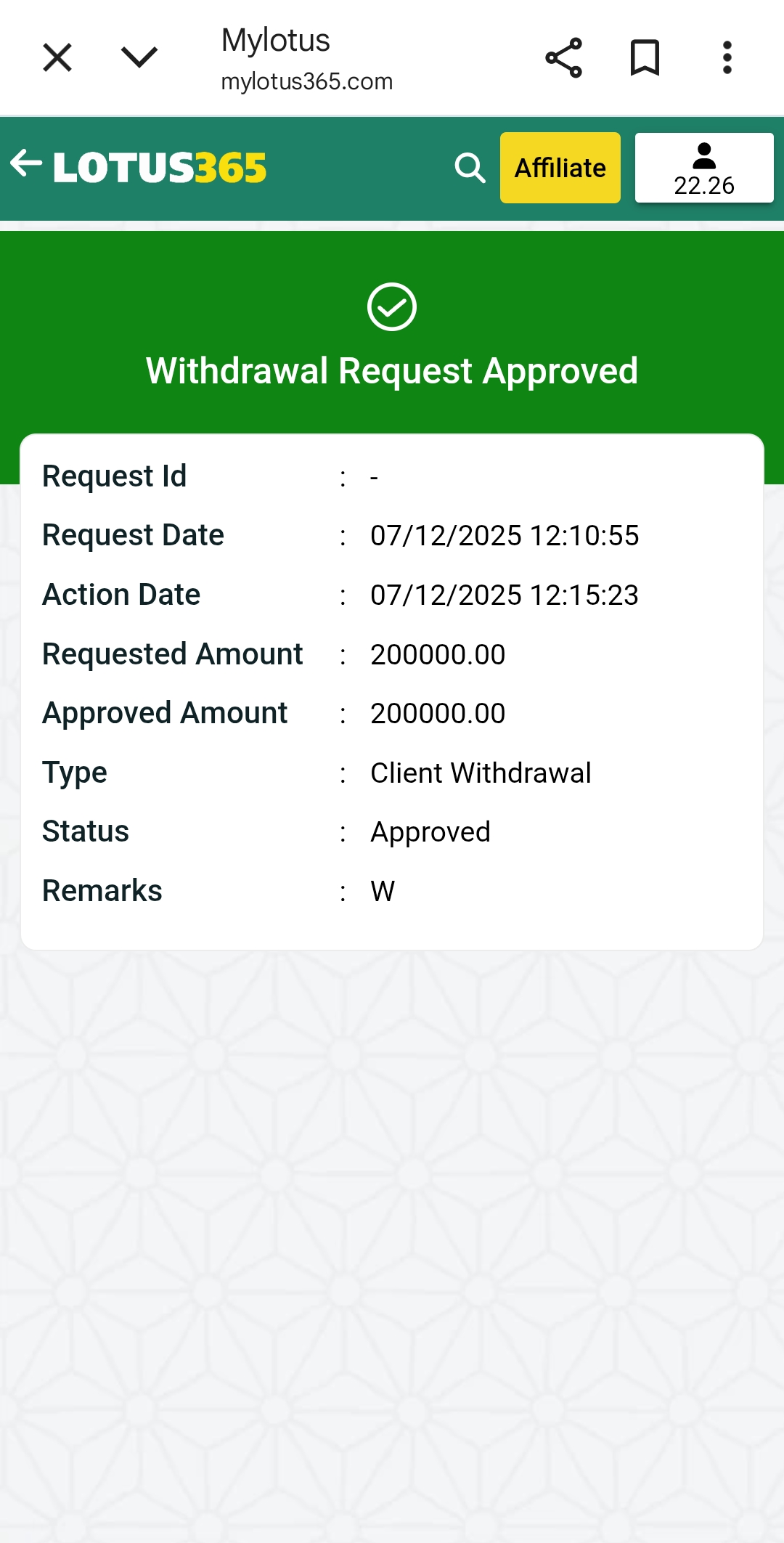This screenshot has height=1543, width=784.
Task: Open the browser overflow menu
Action: pyautogui.click(x=727, y=57)
